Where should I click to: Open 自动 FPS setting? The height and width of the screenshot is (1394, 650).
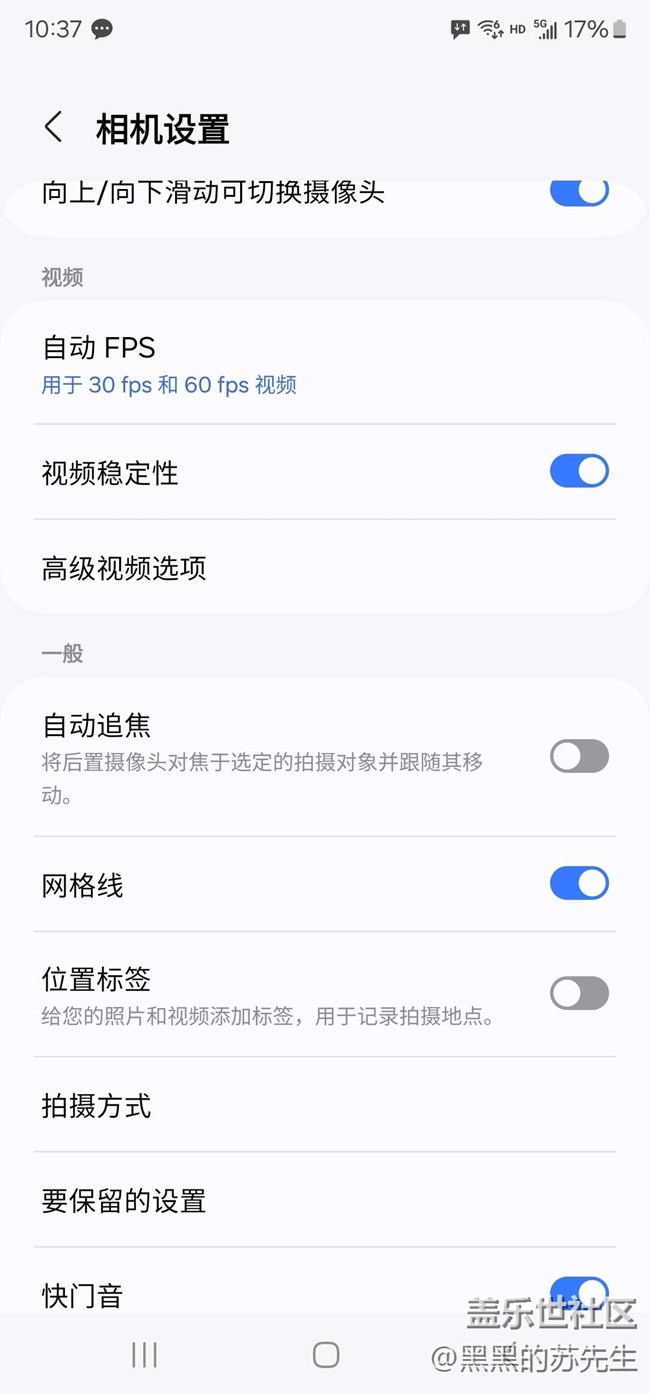point(325,366)
